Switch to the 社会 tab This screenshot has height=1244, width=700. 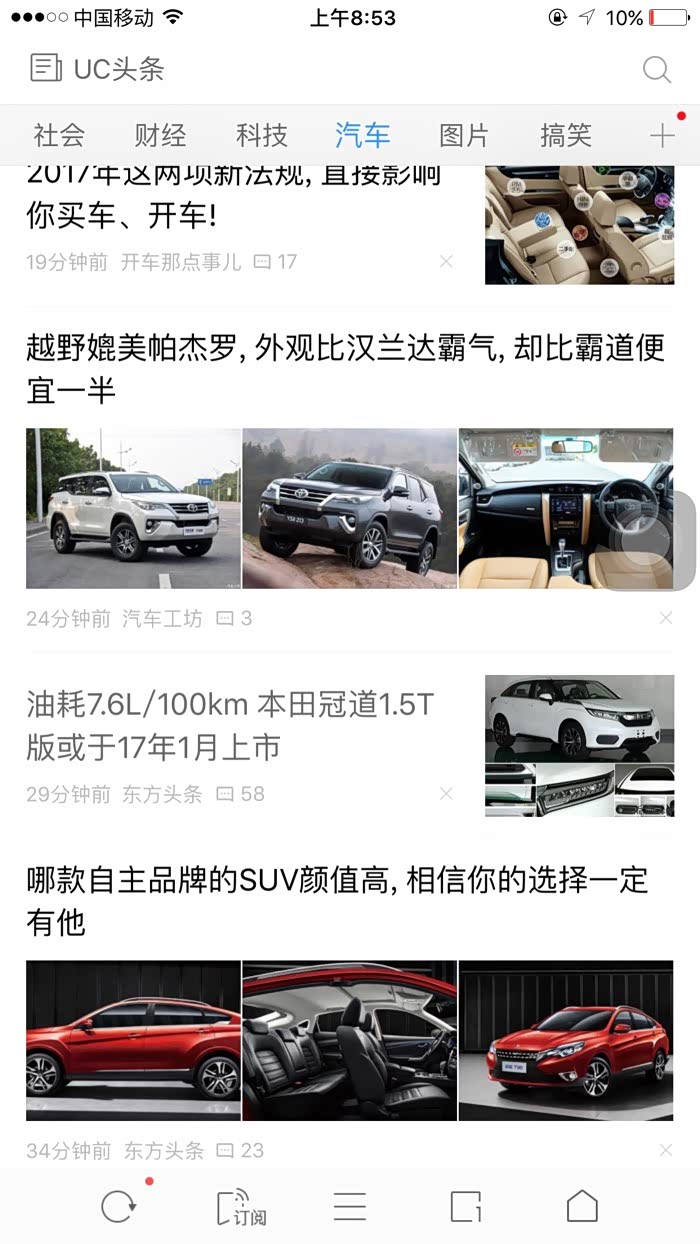pos(59,135)
